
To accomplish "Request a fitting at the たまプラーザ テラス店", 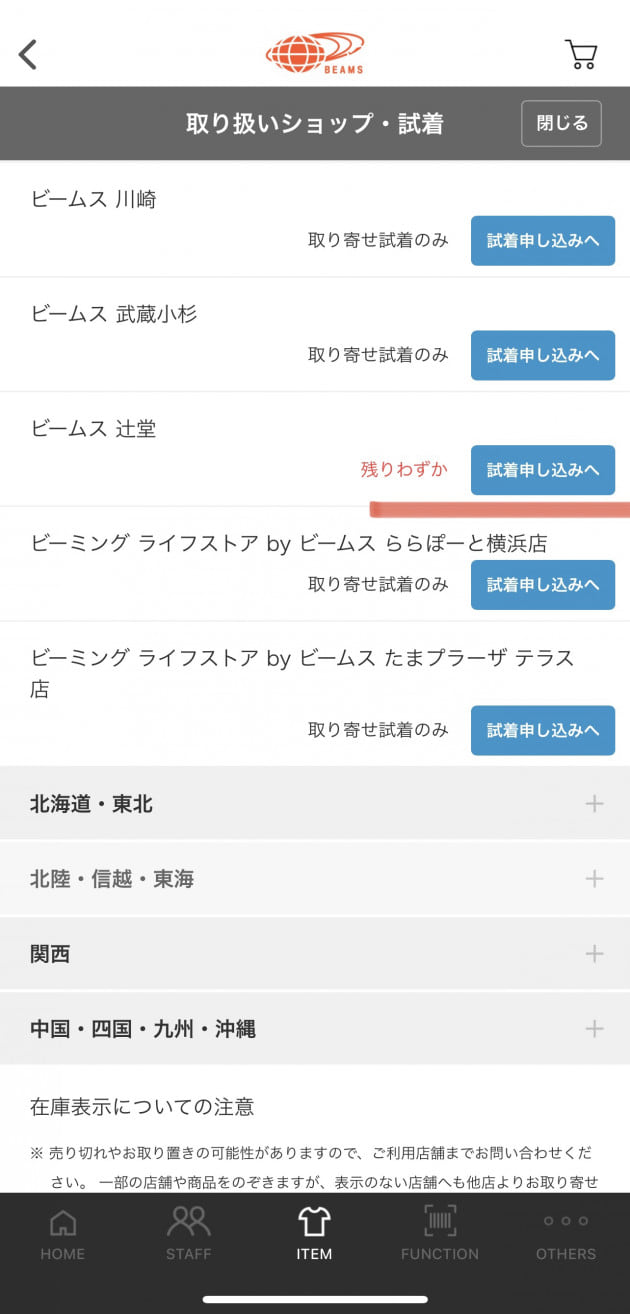I will (x=543, y=730).
